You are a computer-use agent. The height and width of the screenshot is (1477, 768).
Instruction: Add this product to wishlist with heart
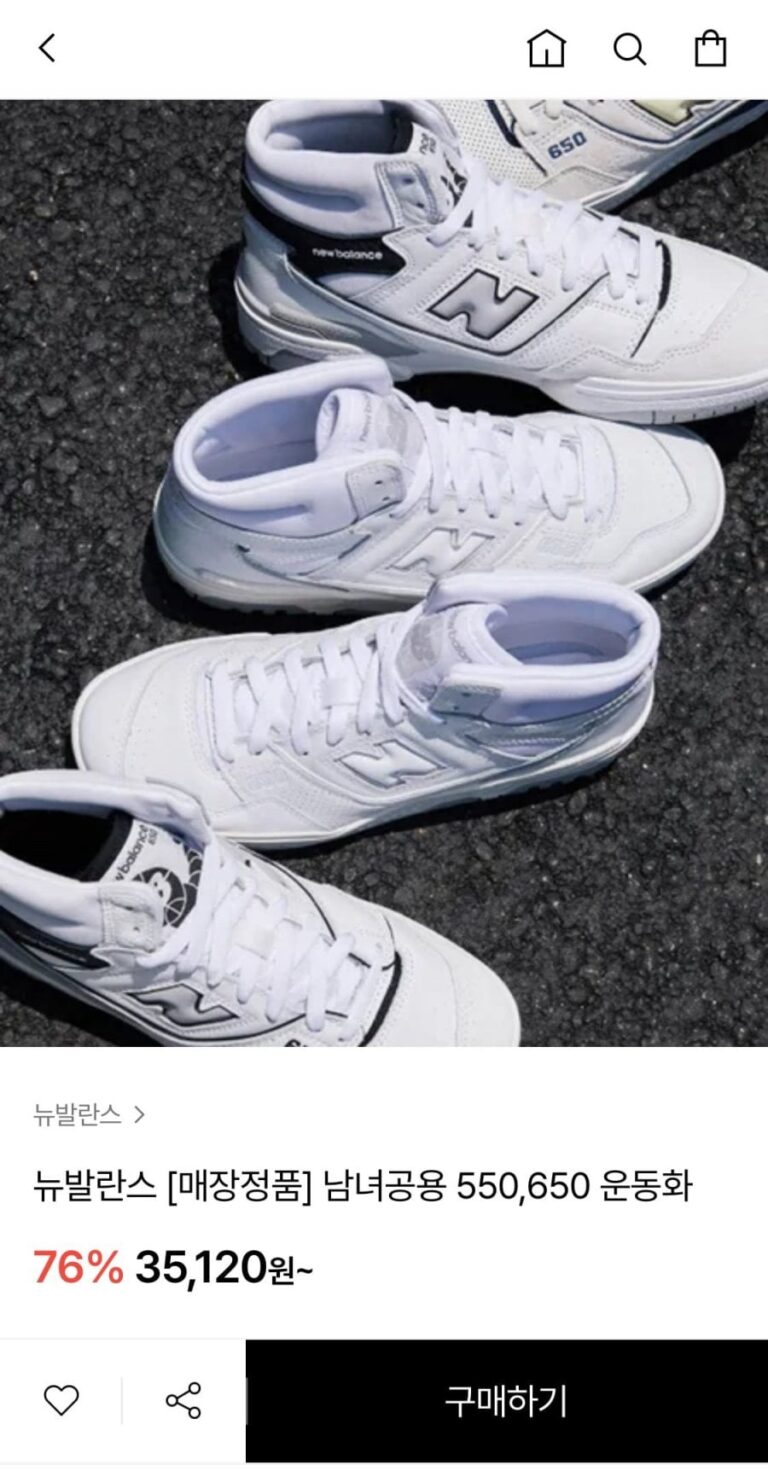[61, 1400]
